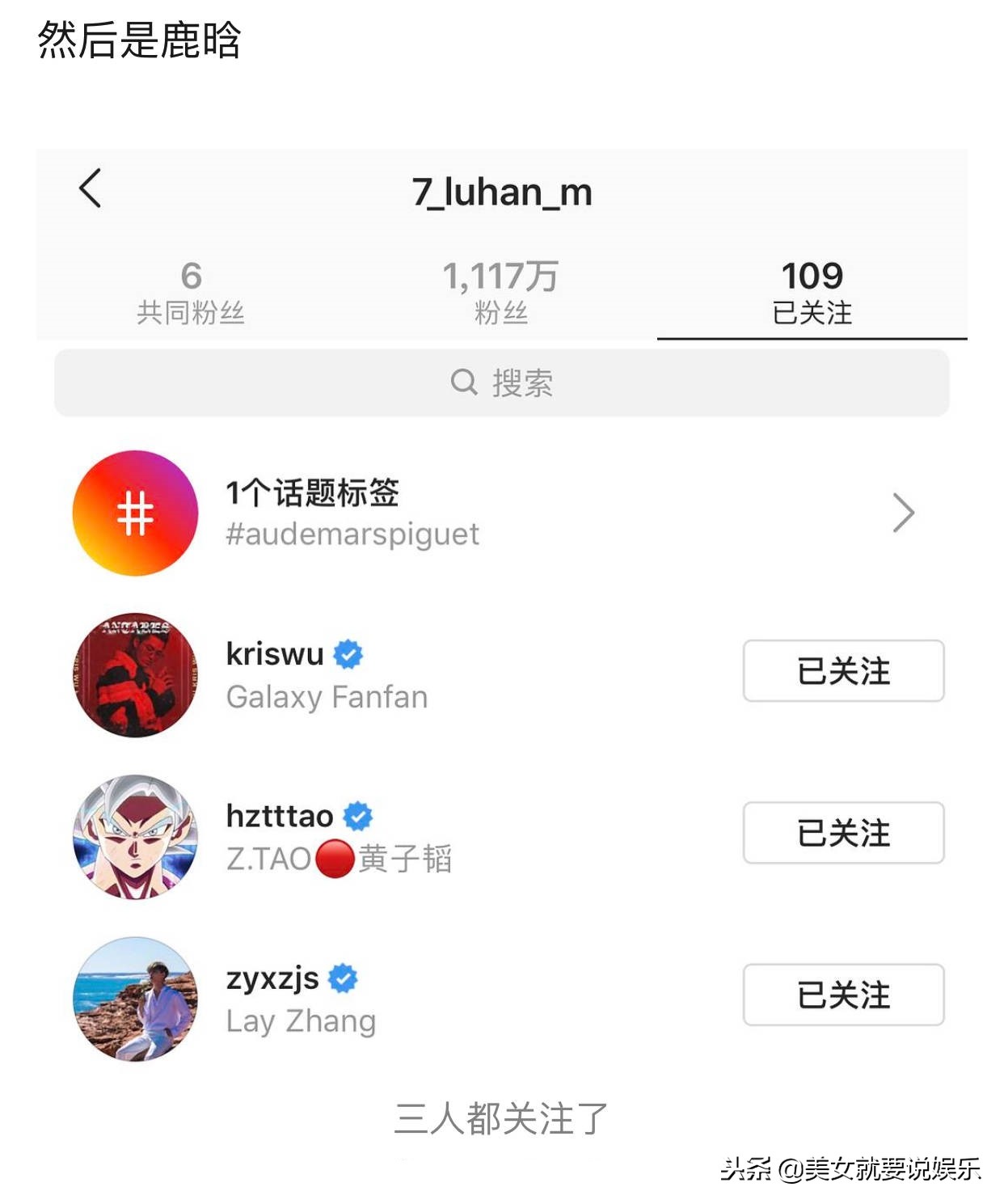Open the 粉丝 follower count tab

[501, 289]
